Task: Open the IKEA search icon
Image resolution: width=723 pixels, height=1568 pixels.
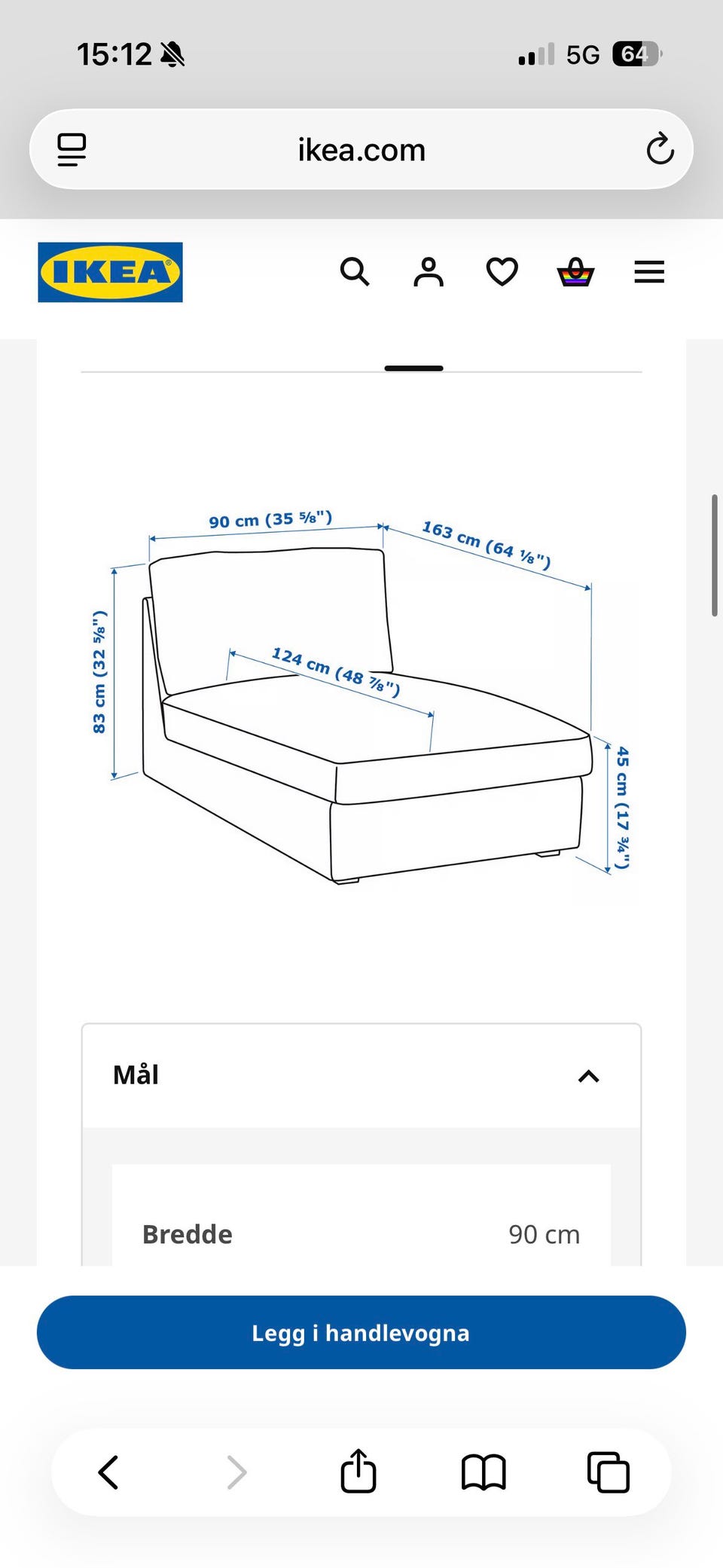Action: click(355, 271)
